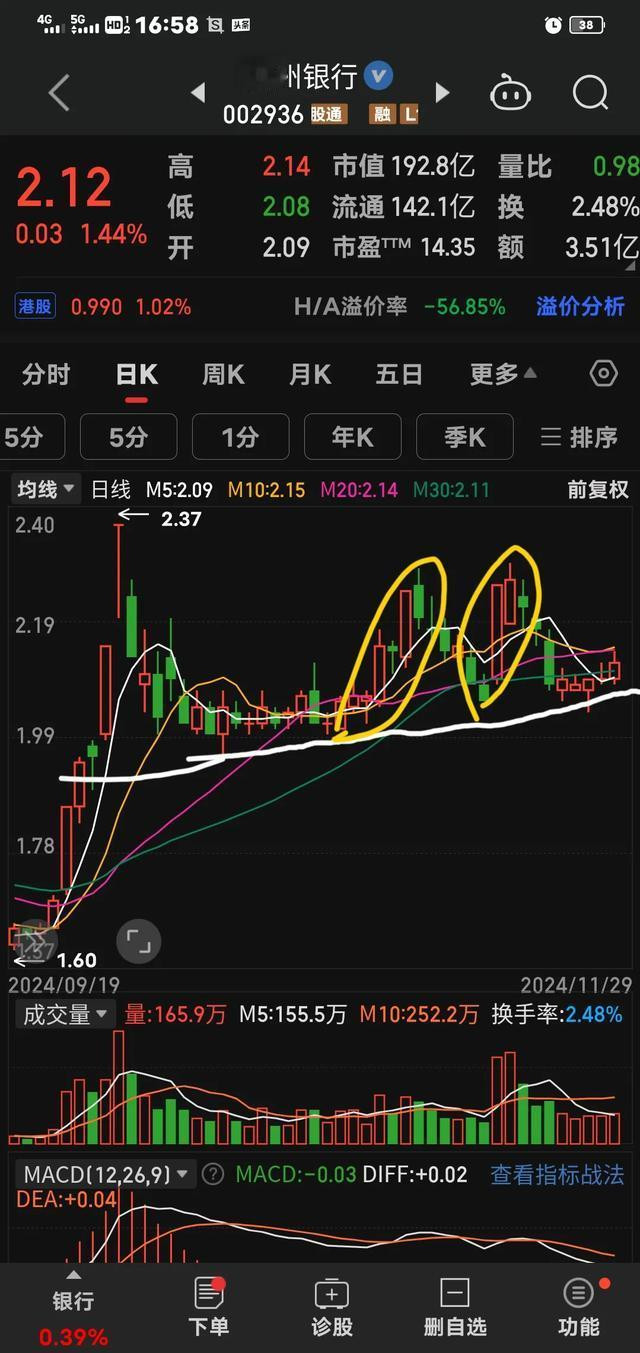Screen dimensions: 640x1353
Task: Switch to the next stock with right triangle
Action: point(442,93)
